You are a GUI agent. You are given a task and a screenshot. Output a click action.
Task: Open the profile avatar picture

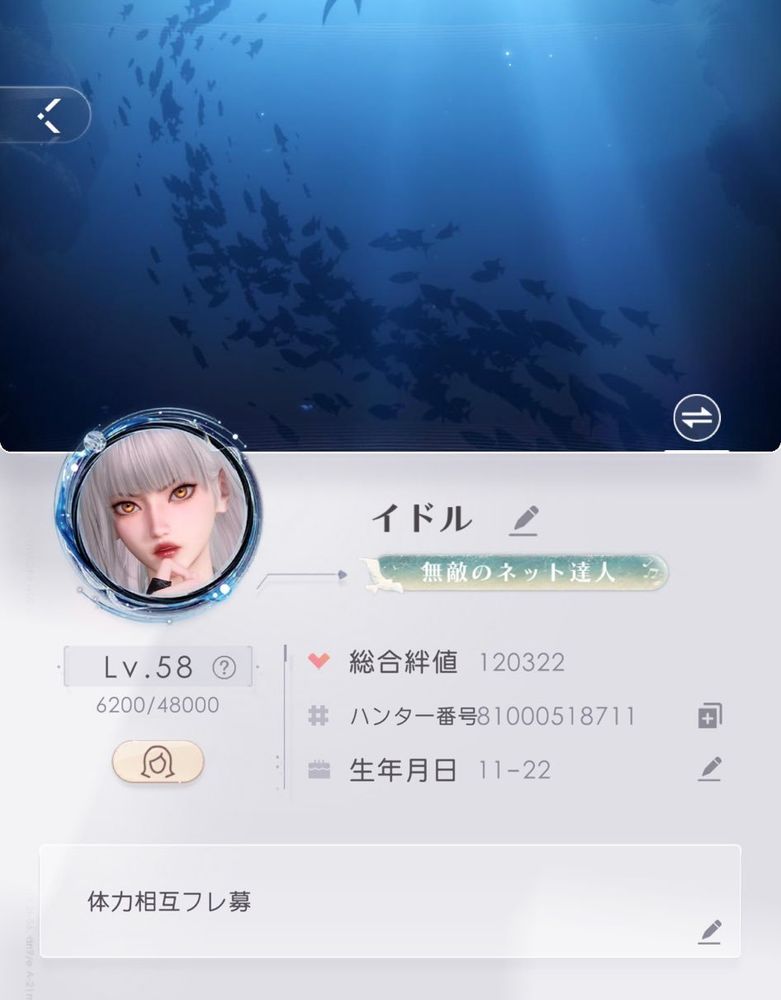(159, 513)
